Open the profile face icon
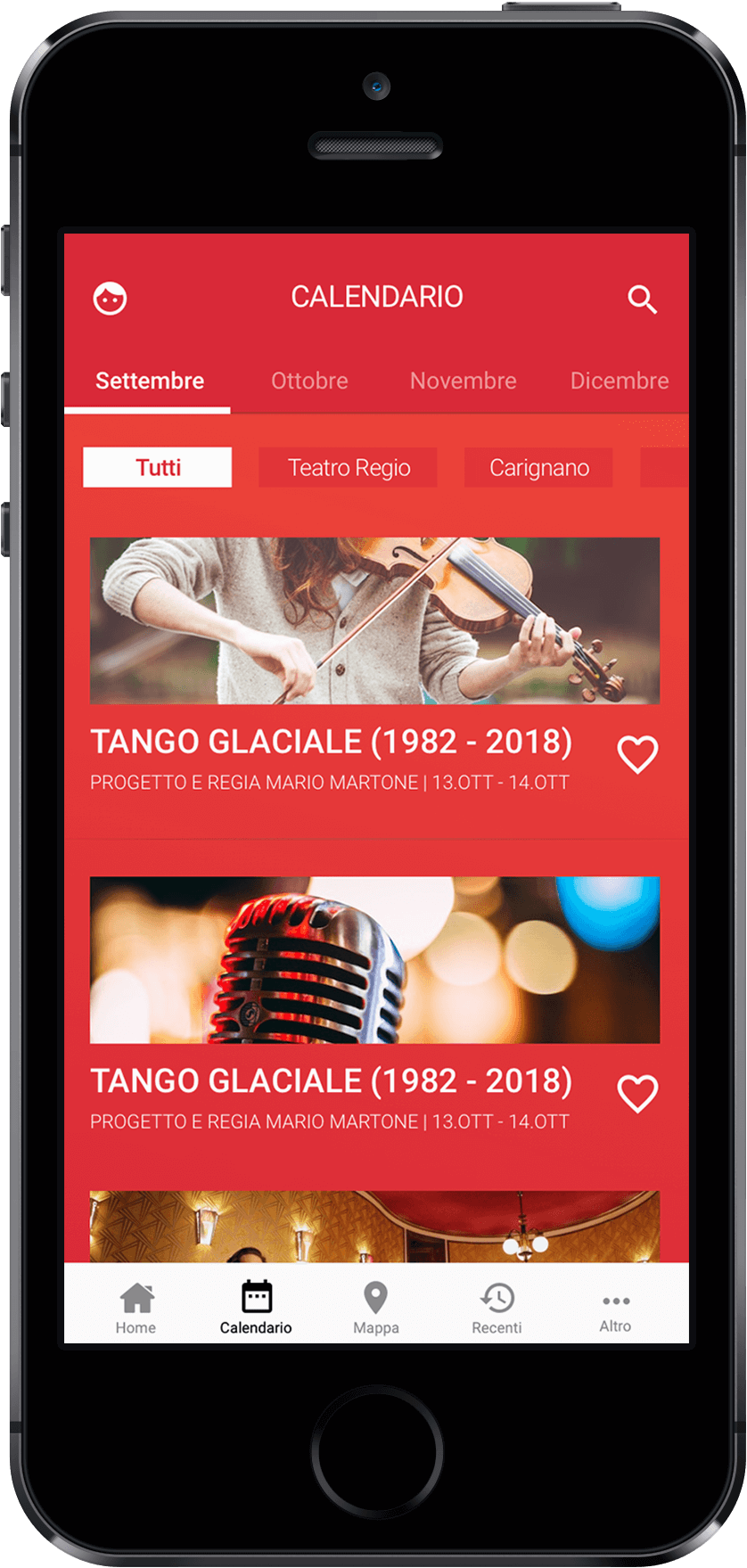747x1568 pixels. (x=111, y=298)
